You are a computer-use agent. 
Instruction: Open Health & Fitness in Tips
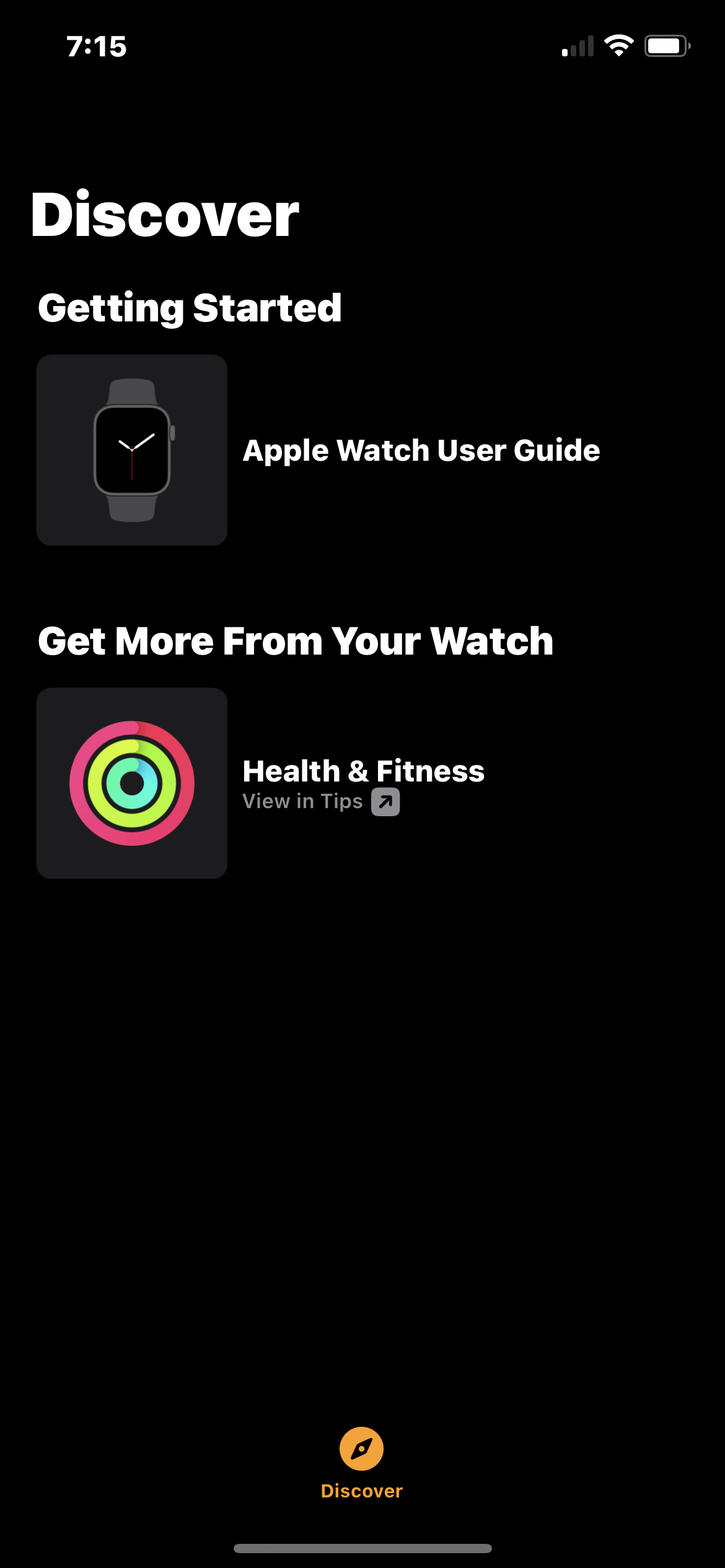363,783
